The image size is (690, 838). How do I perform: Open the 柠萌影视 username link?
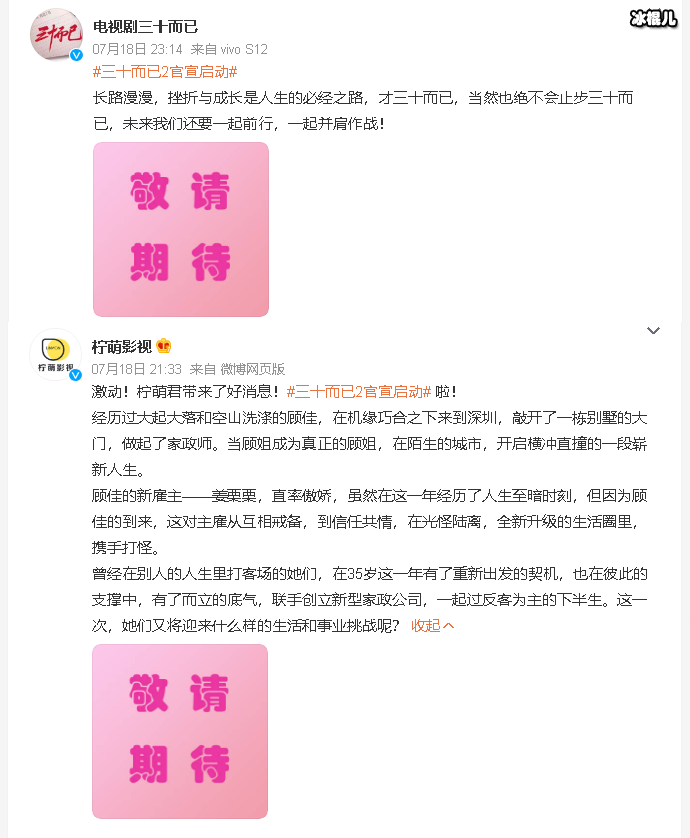122,347
